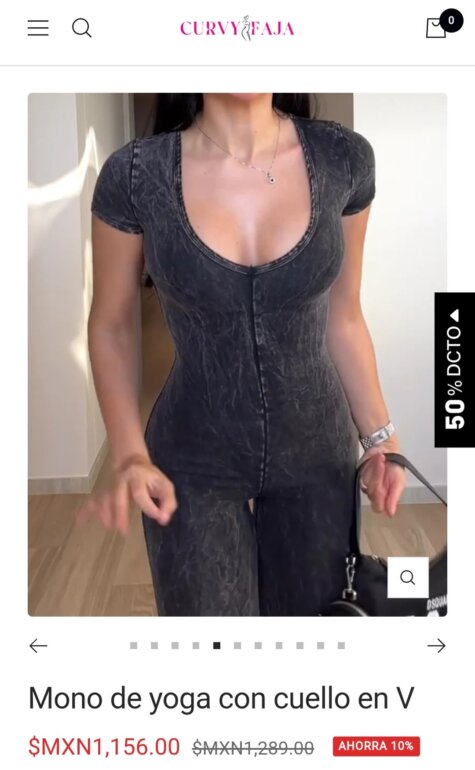Open the search icon
The width and height of the screenshot is (475, 770).
click(x=82, y=28)
